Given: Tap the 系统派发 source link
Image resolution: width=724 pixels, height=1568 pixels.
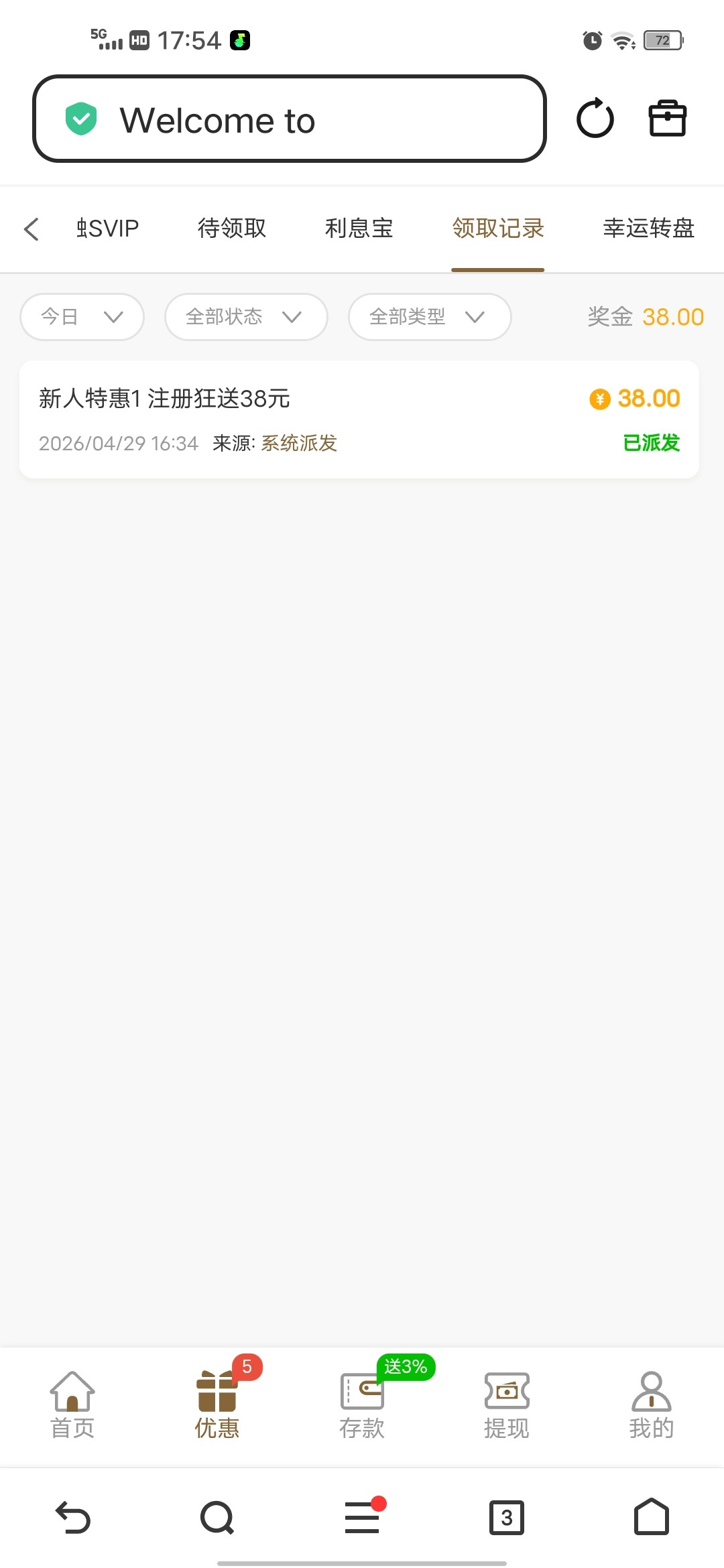Looking at the screenshot, I should pos(298,443).
